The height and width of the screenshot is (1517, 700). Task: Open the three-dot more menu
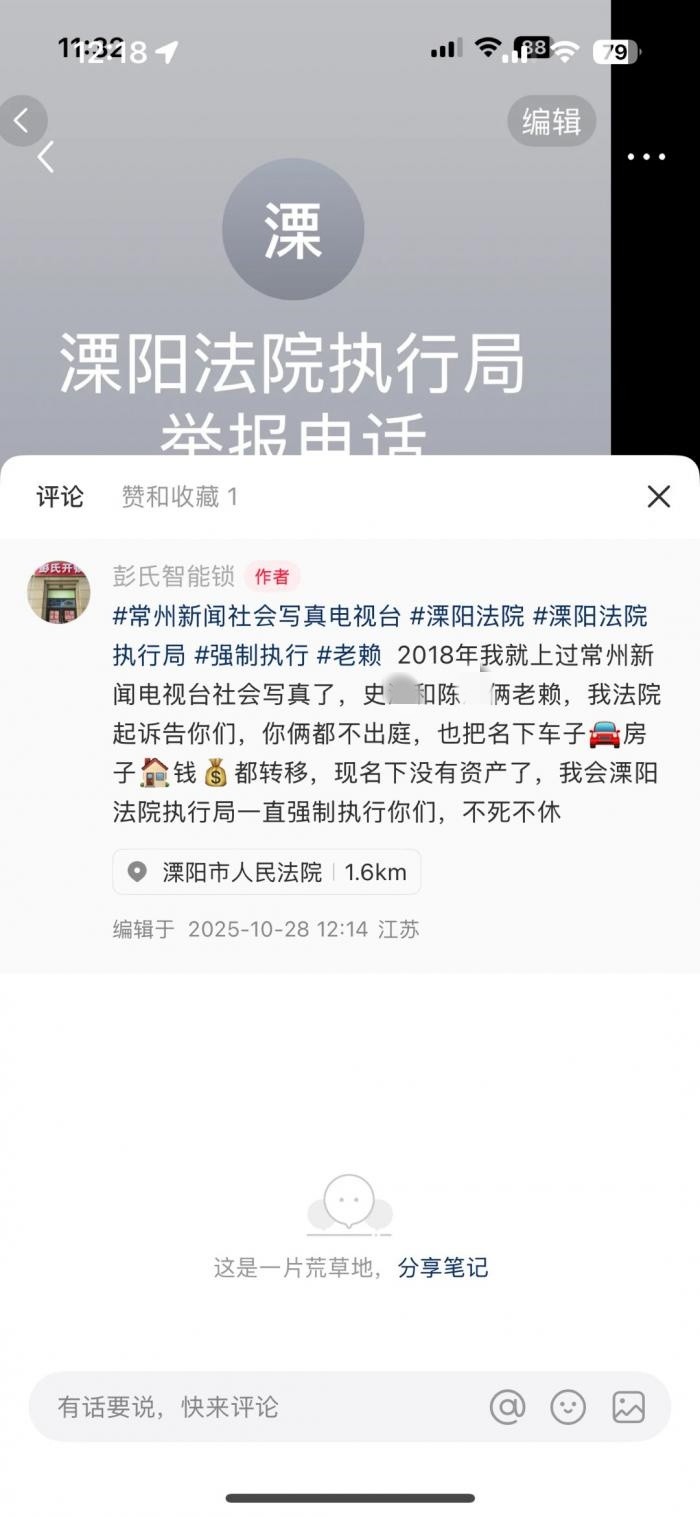pyautogui.click(x=646, y=157)
